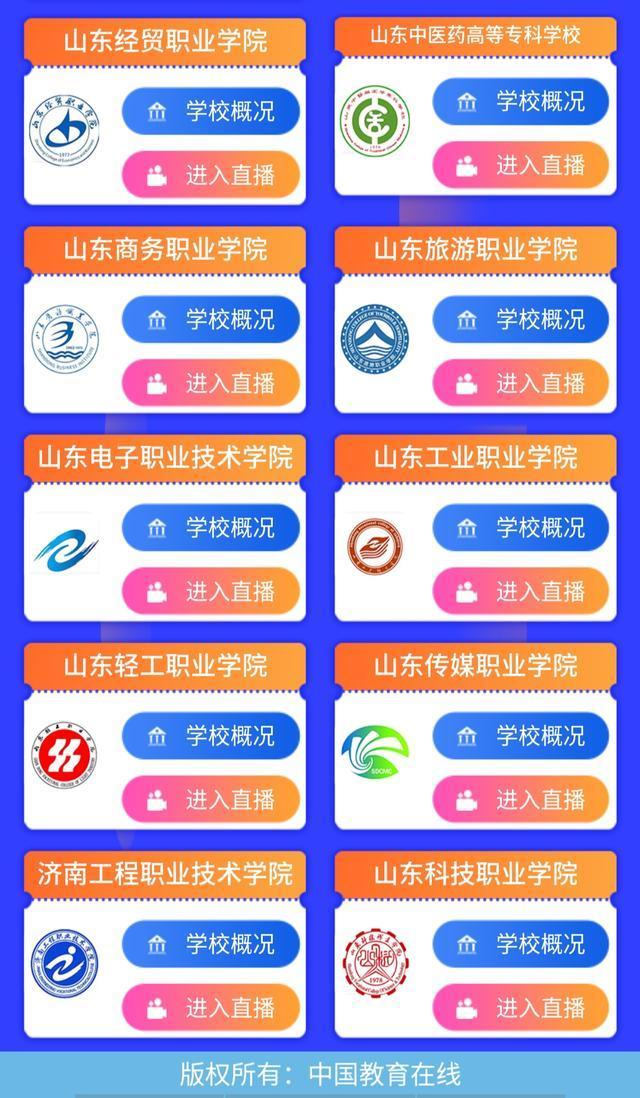Screen dimensions: 640x1098
Task: Open 学校概况 for 山东商务职业学院
Action: pos(211,320)
